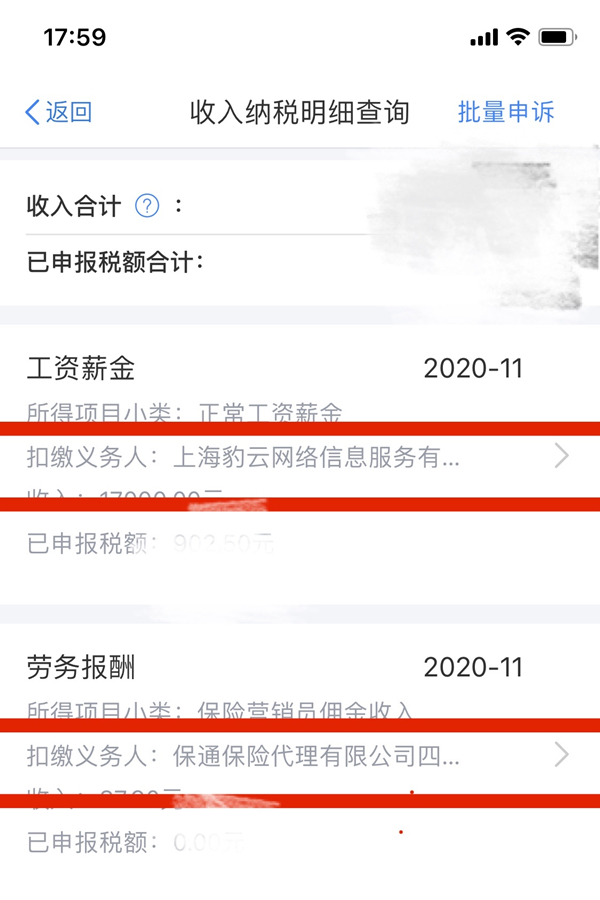Tap 批量申诉 to appeal in batch
The image size is (600, 900).
[x=506, y=112]
